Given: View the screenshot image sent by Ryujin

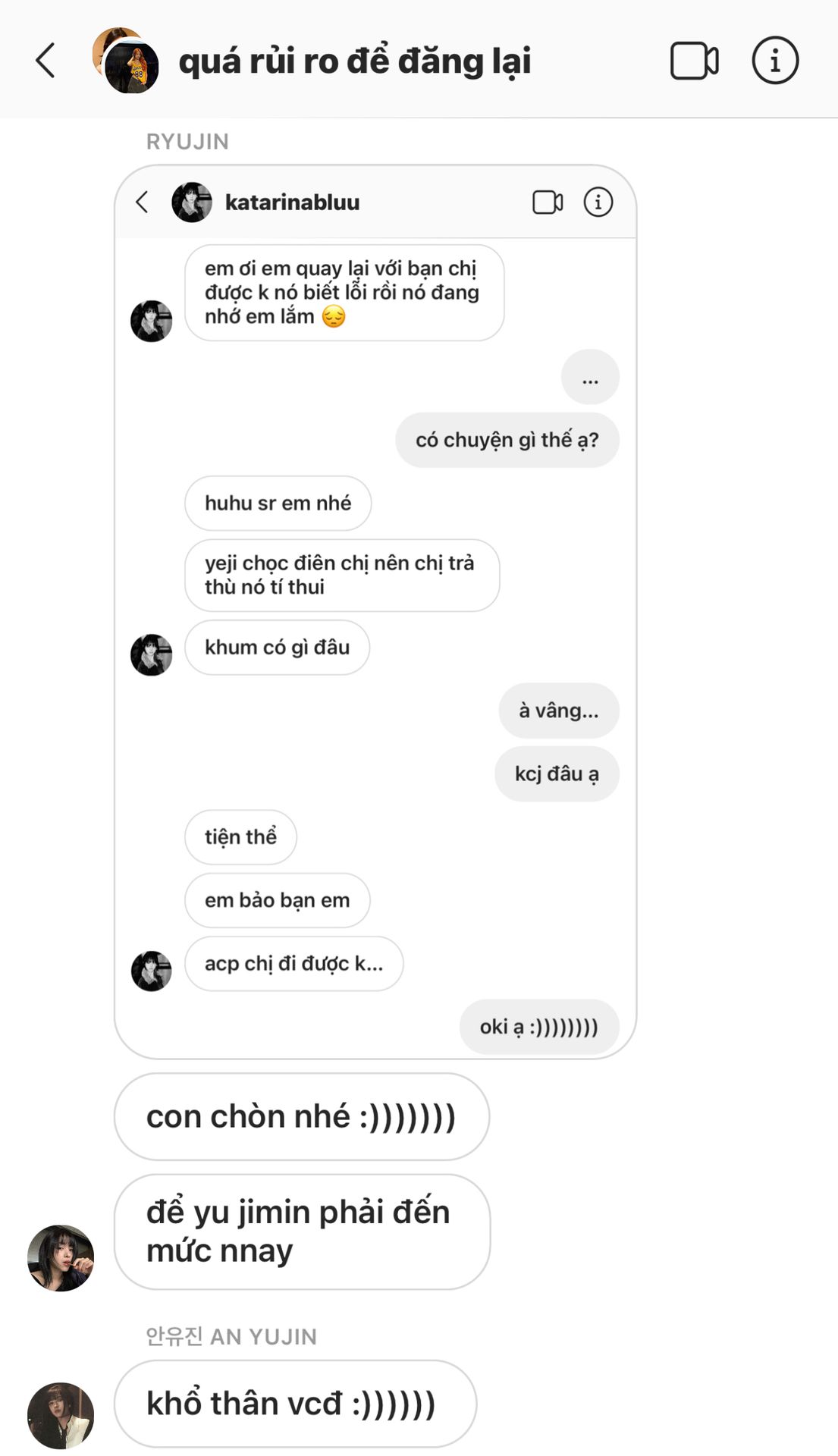Looking at the screenshot, I should pos(375,611).
